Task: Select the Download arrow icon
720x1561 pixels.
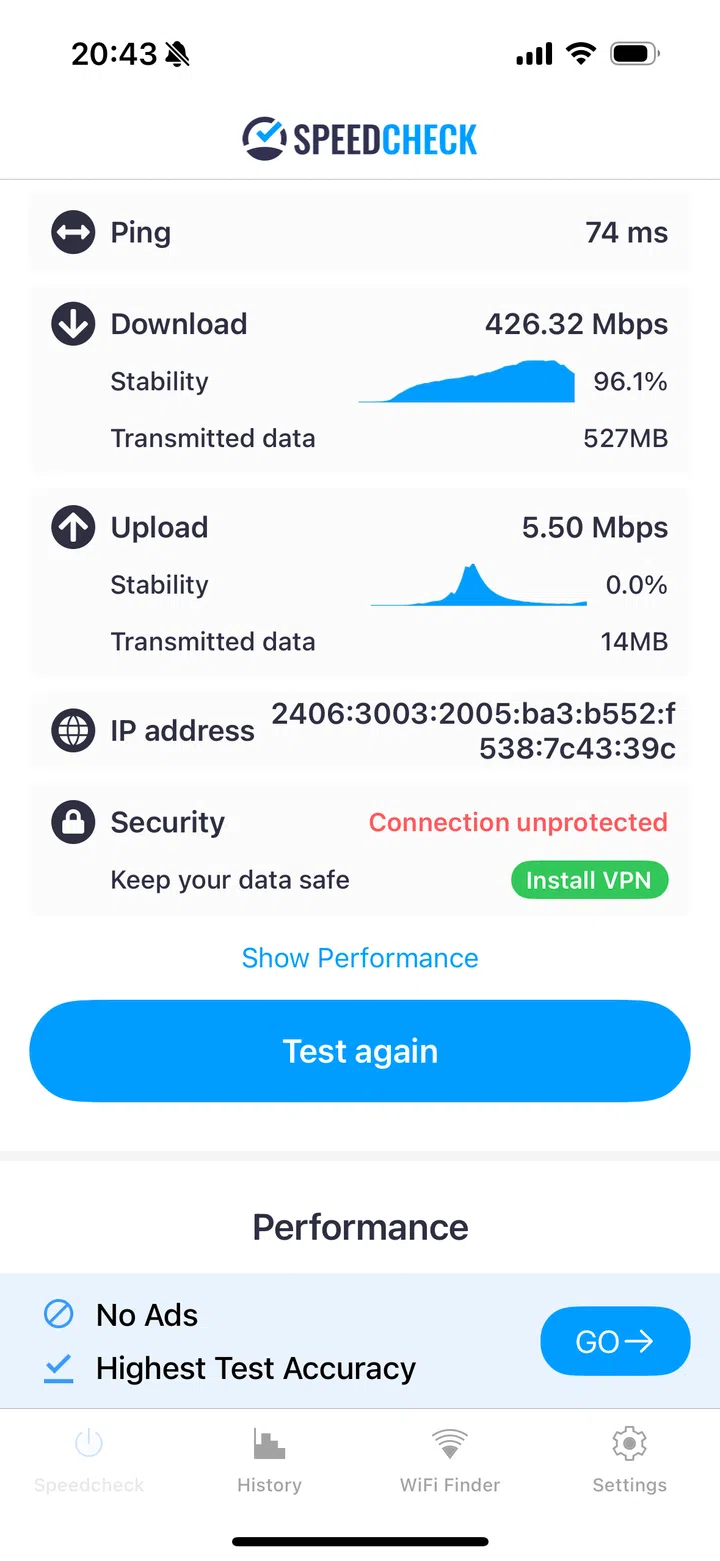Action: click(x=72, y=323)
